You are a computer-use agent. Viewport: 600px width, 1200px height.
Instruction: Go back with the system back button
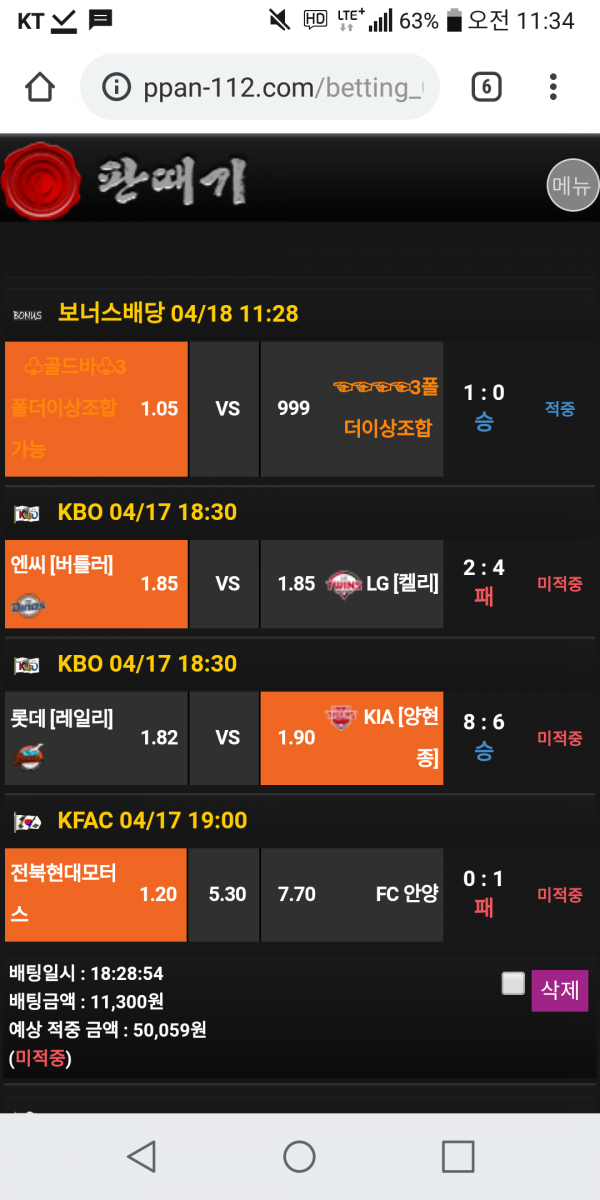[x=141, y=1156]
